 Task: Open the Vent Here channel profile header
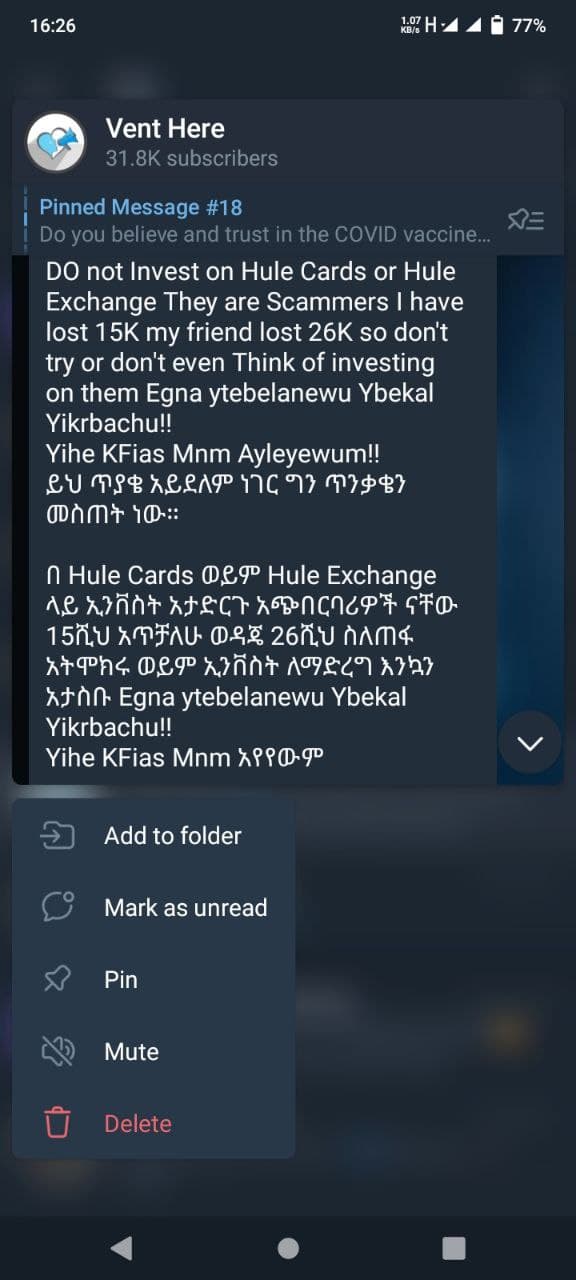point(288,143)
